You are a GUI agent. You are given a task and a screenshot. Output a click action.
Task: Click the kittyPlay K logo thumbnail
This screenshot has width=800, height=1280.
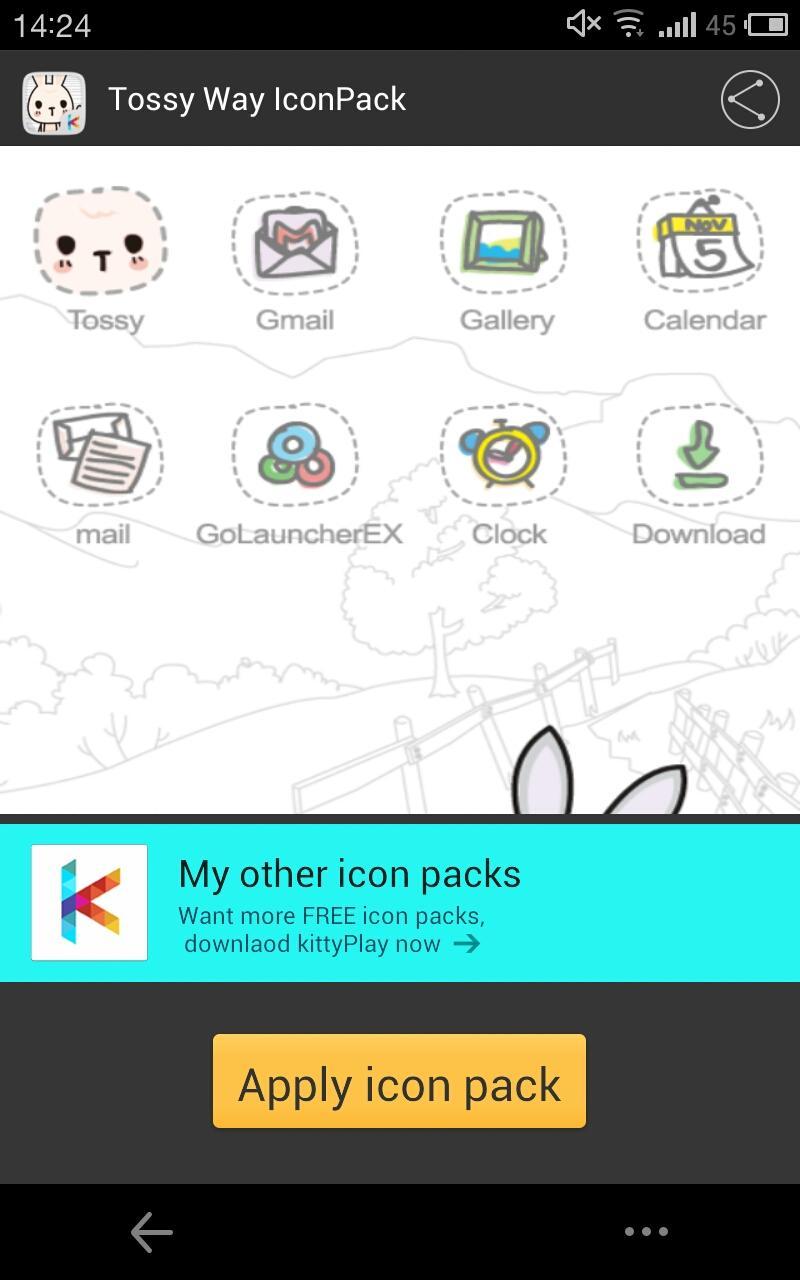[89, 901]
